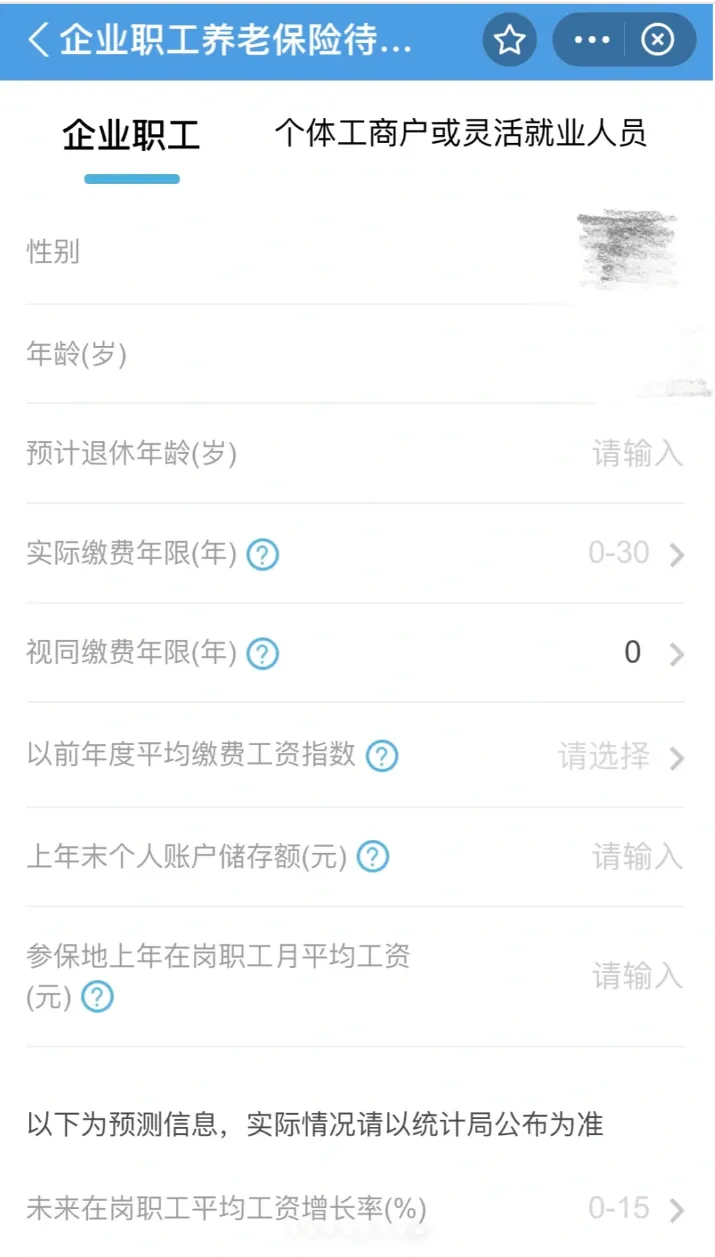Image resolution: width=715 pixels, height=1257 pixels.
Task: Favorite this mini program with the star
Action: click(510, 40)
